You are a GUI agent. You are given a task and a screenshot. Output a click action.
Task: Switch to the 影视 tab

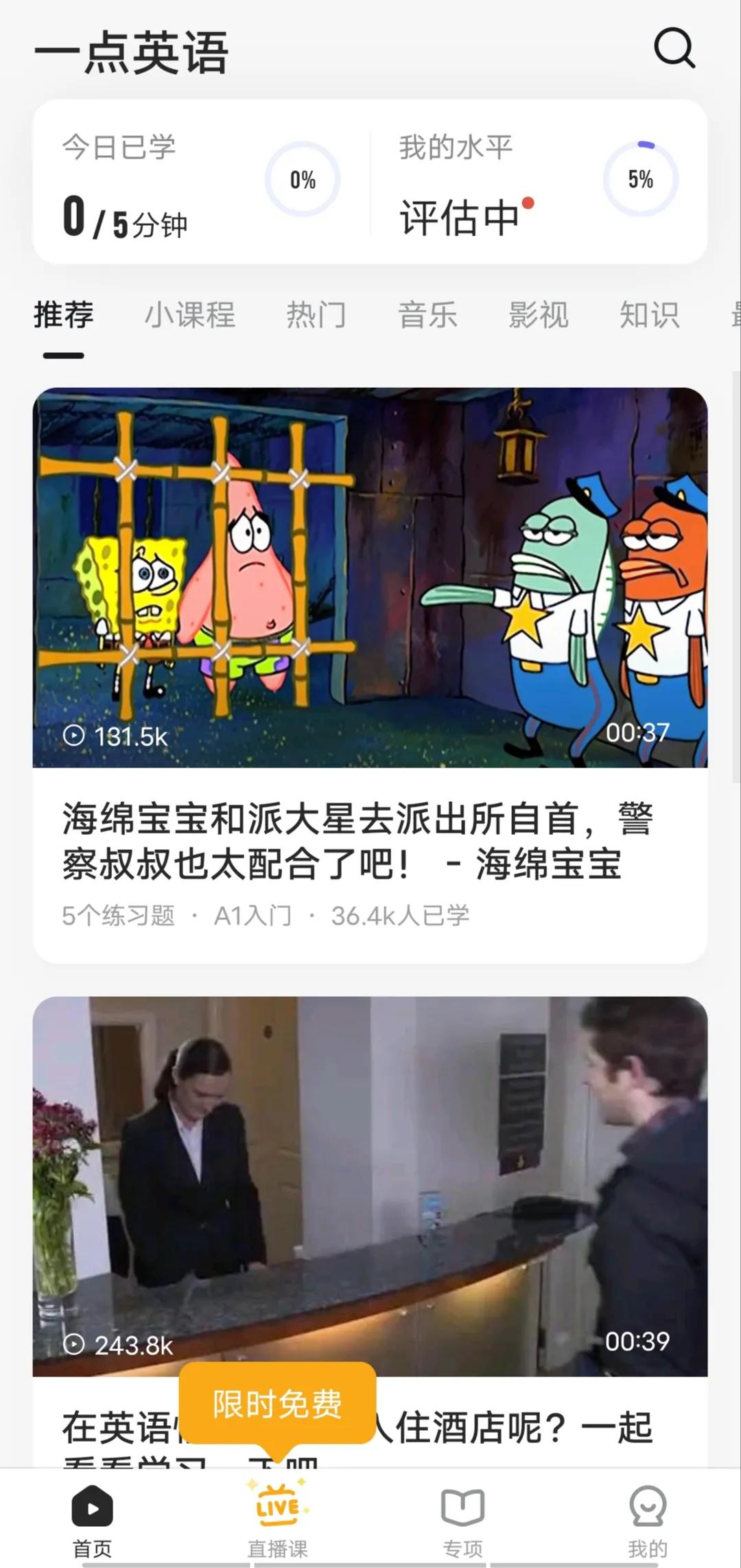(539, 315)
